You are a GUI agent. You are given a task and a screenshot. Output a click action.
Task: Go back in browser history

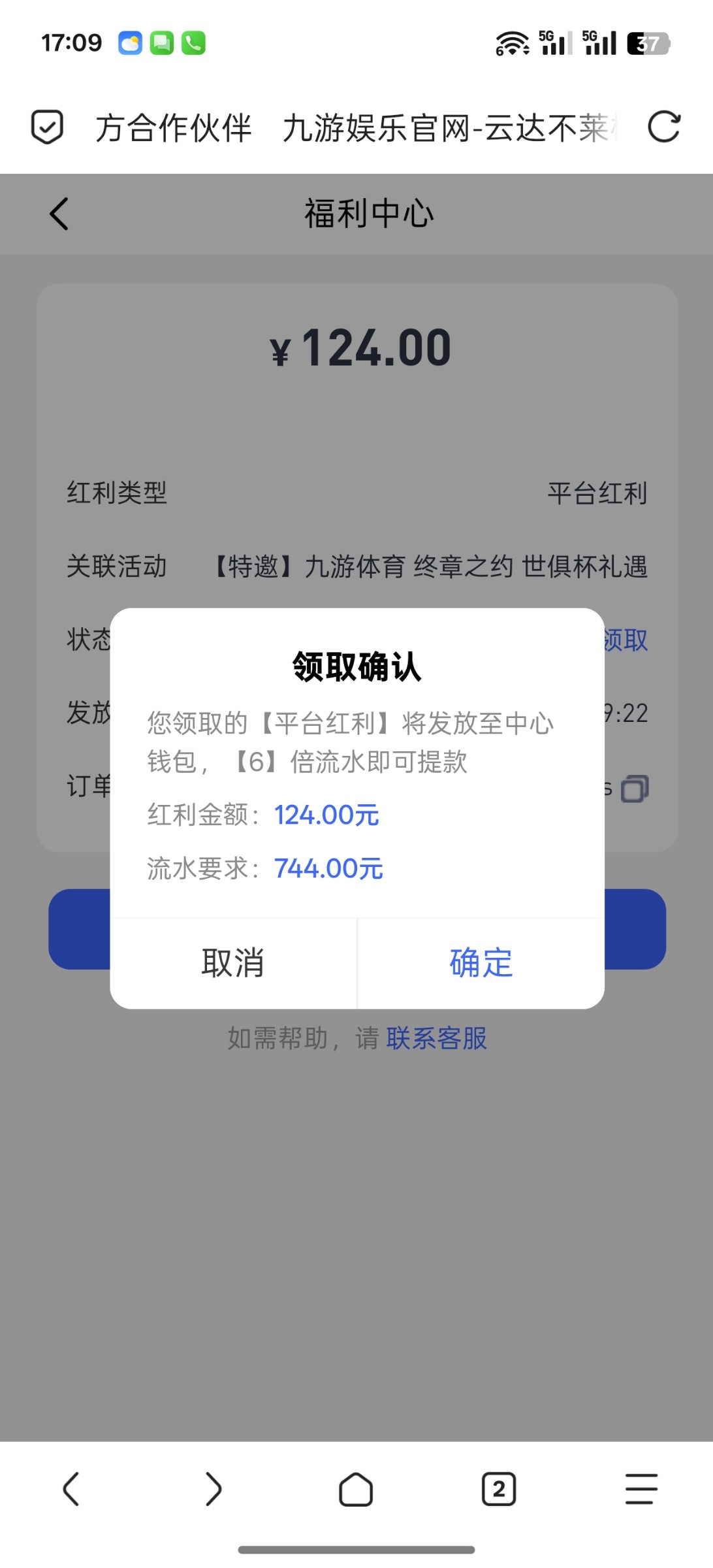pyautogui.click(x=71, y=1489)
